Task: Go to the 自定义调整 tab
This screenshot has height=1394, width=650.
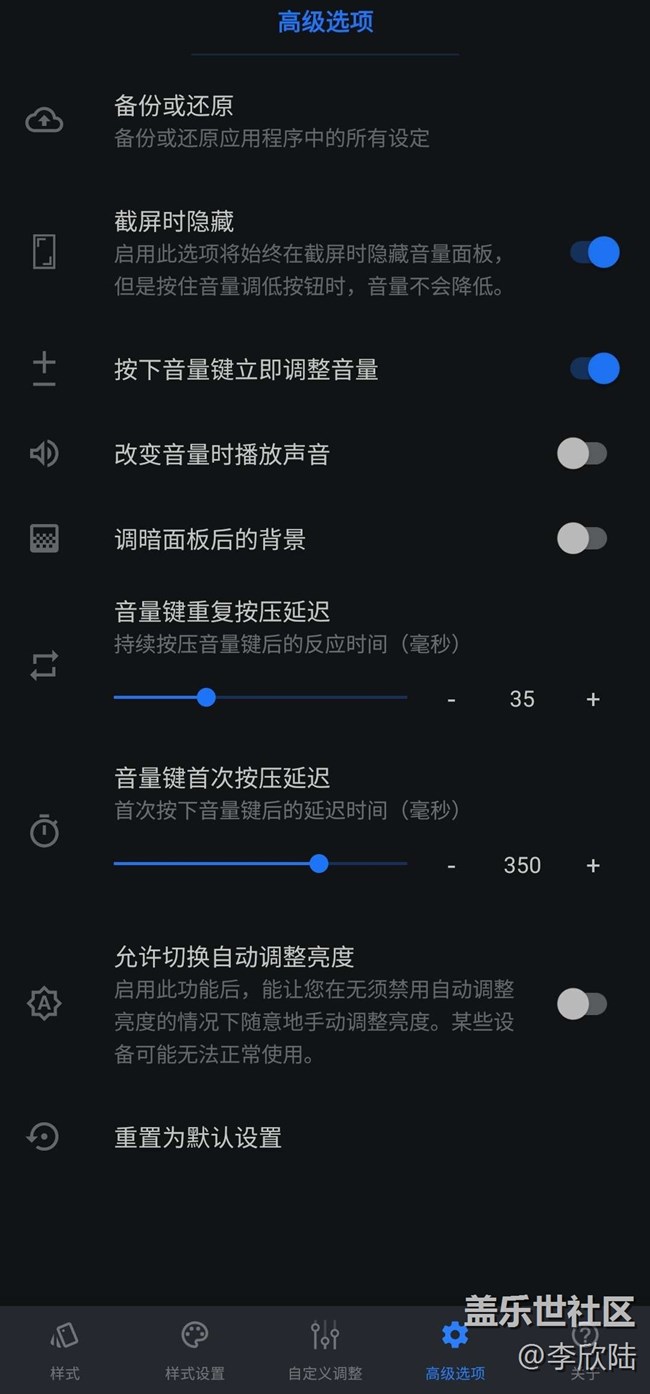Action: pyautogui.click(x=325, y=1350)
